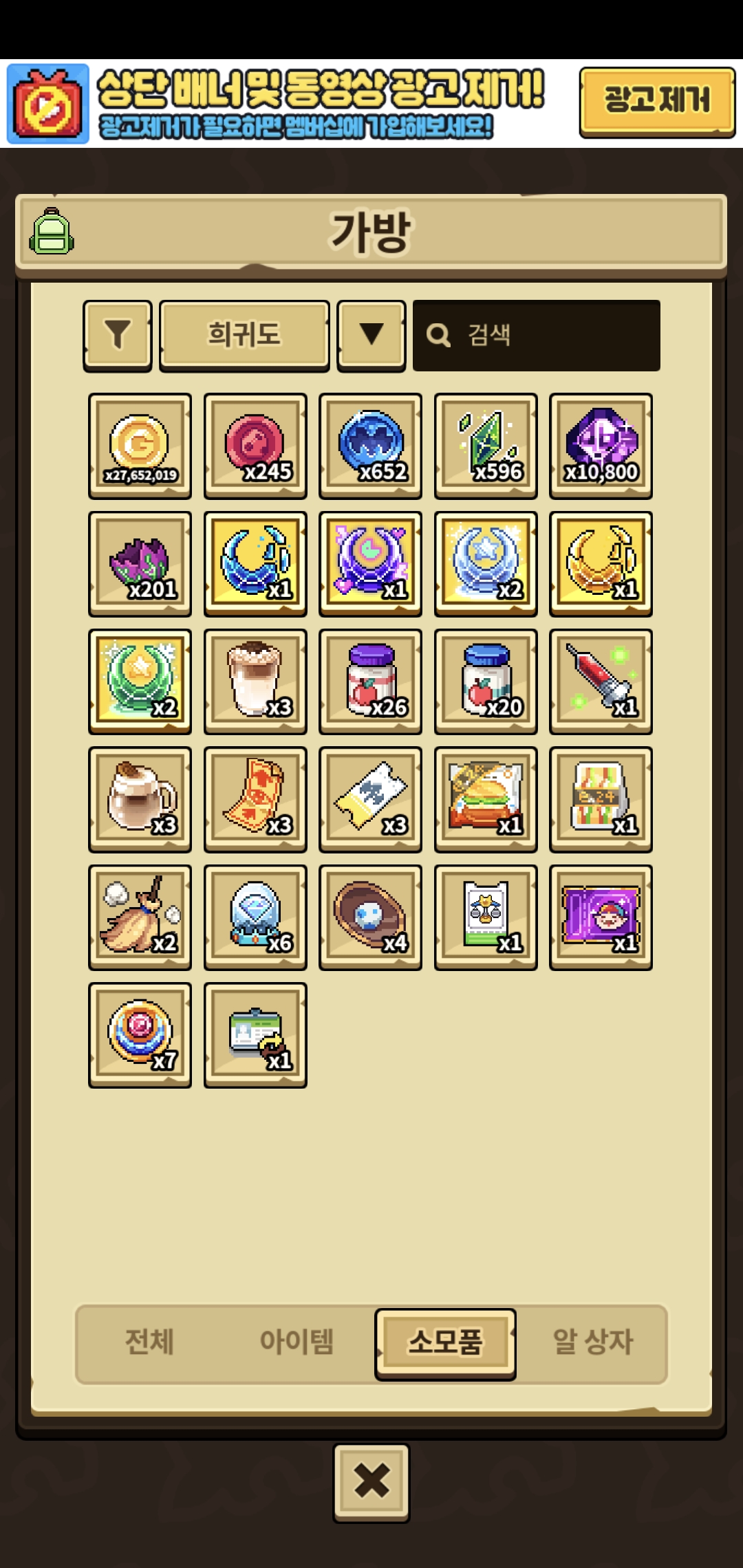Select the 희귀도 sort option
Screen dimensions: 743x1568
[x=244, y=336]
